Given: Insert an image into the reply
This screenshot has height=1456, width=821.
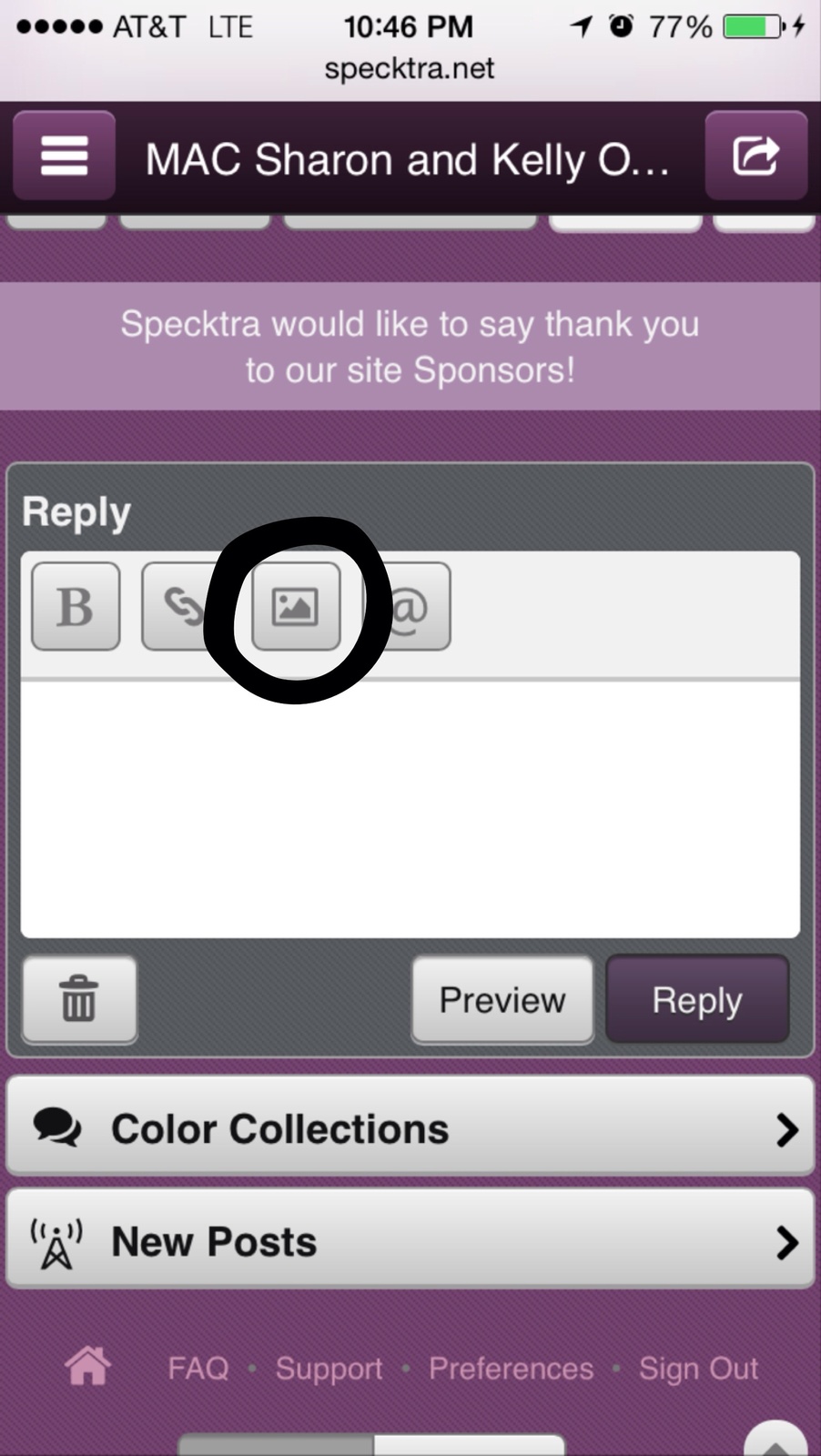Looking at the screenshot, I should [x=296, y=606].
